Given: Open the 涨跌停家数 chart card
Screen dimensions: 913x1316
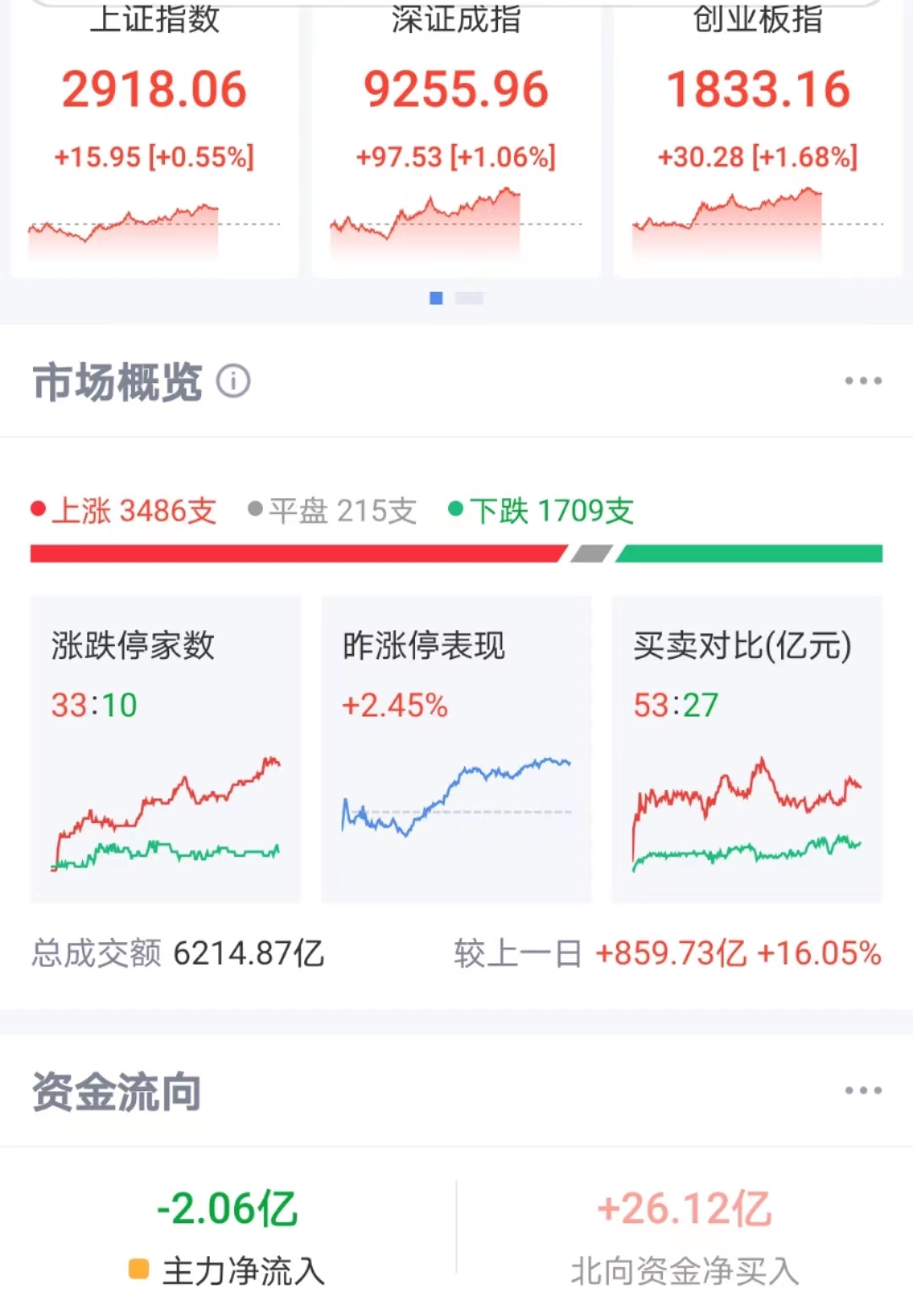Looking at the screenshot, I should click(x=166, y=749).
